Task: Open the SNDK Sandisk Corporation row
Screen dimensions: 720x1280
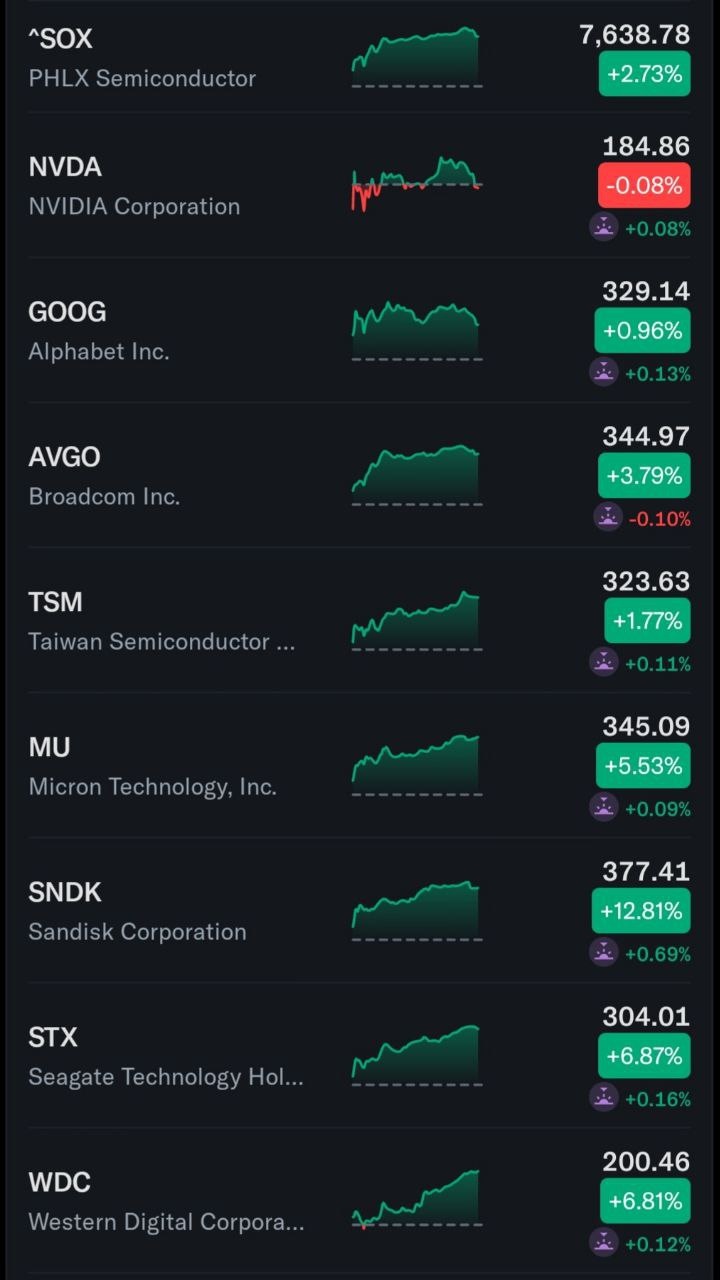Action: [x=137, y=911]
